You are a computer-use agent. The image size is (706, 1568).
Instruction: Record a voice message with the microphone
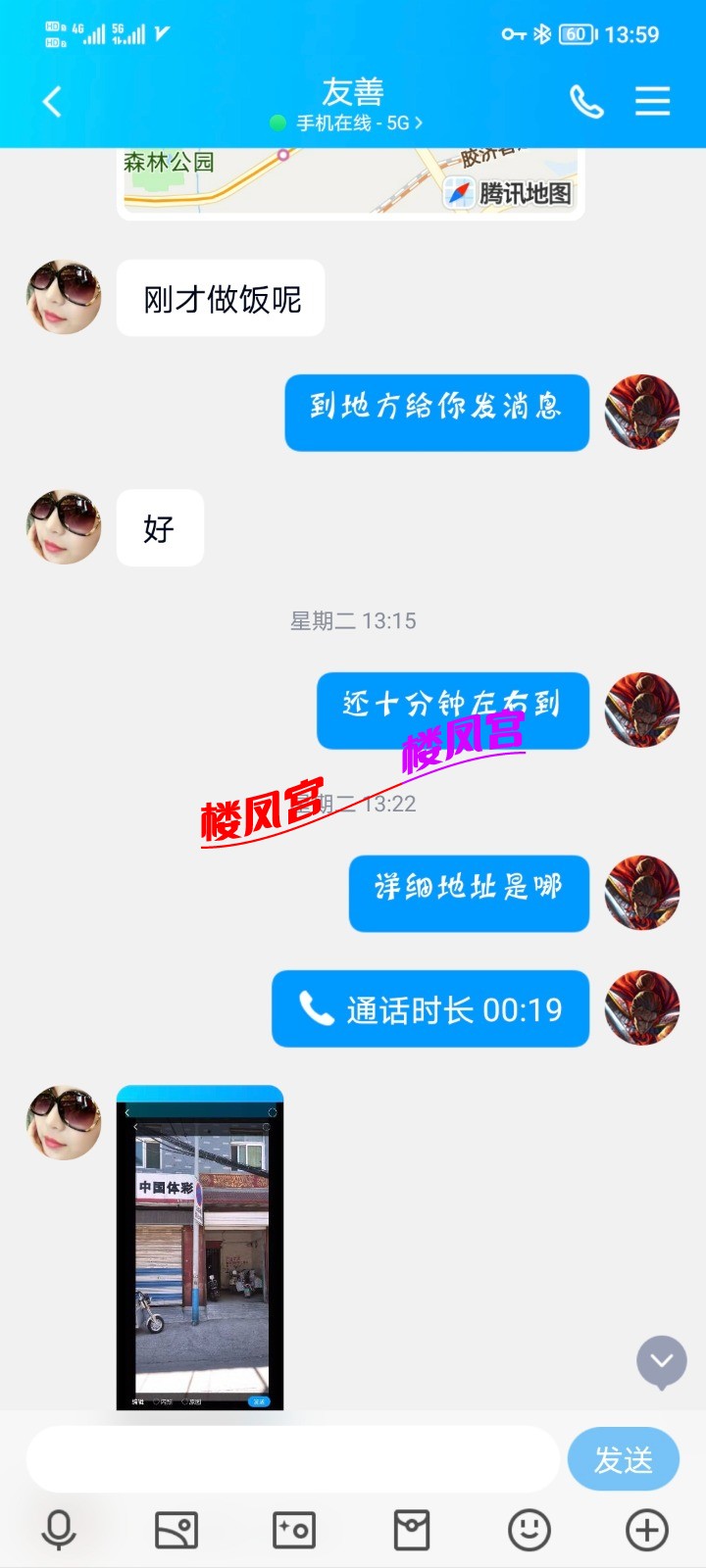coord(59,1530)
